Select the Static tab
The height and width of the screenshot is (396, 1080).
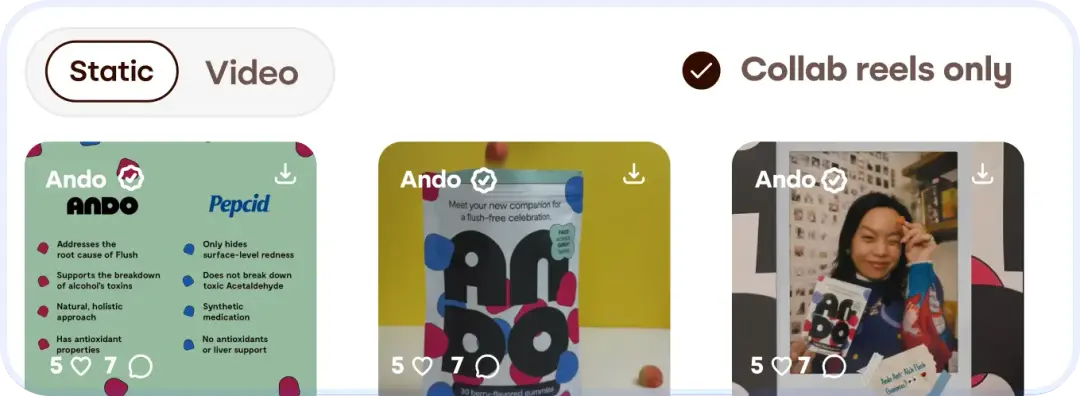point(112,72)
